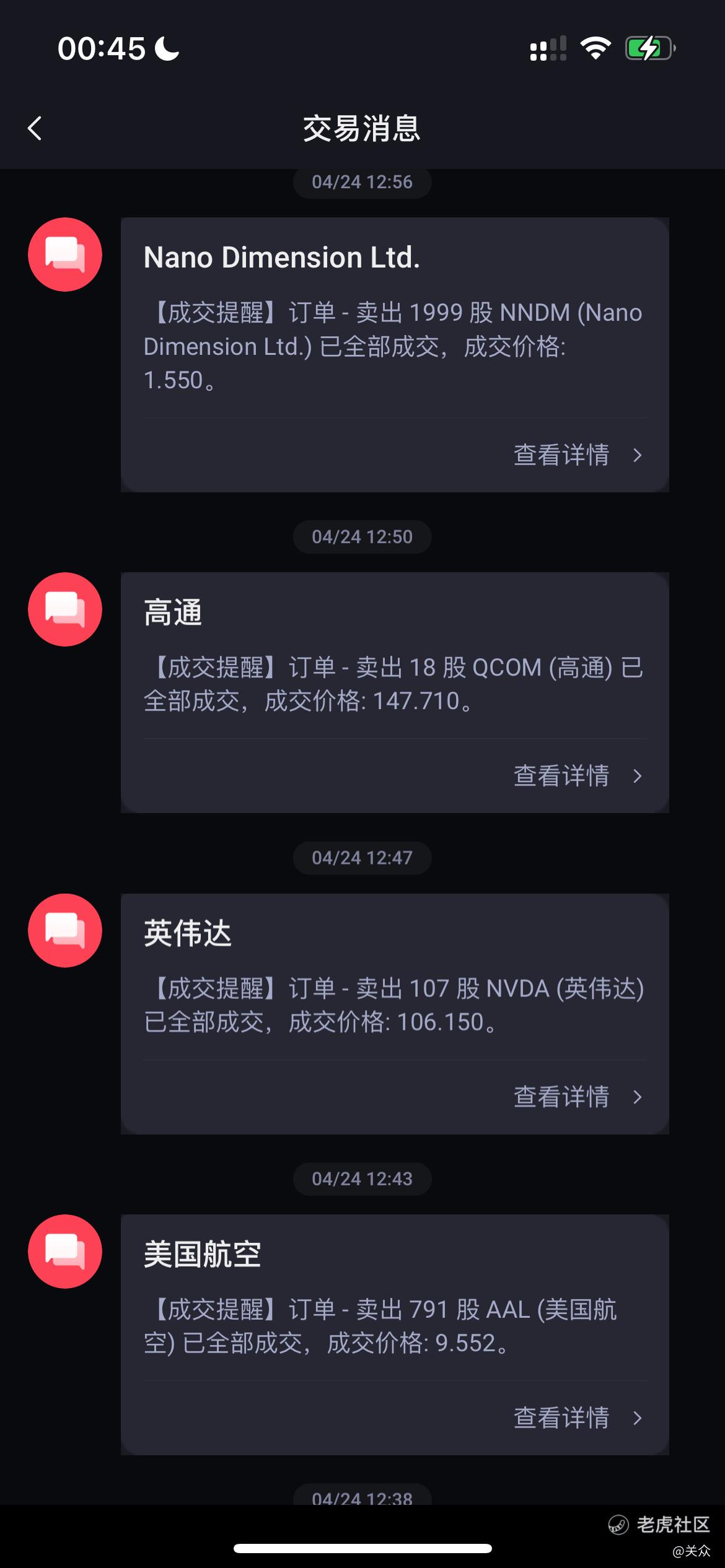Go back from 交易消息 page
This screenshot has height=1568, width=725.
point(35,129)
